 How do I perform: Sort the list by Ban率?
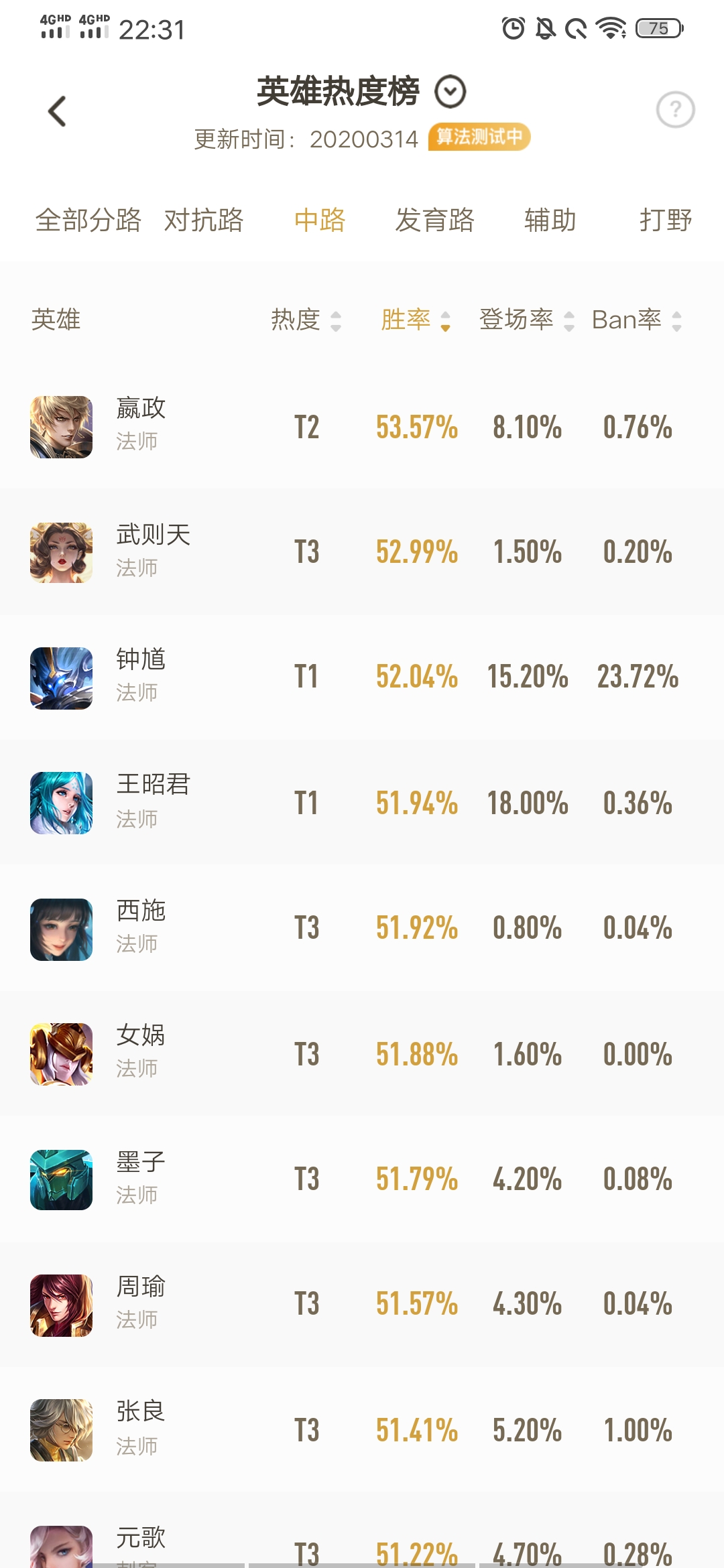[636, 320]
